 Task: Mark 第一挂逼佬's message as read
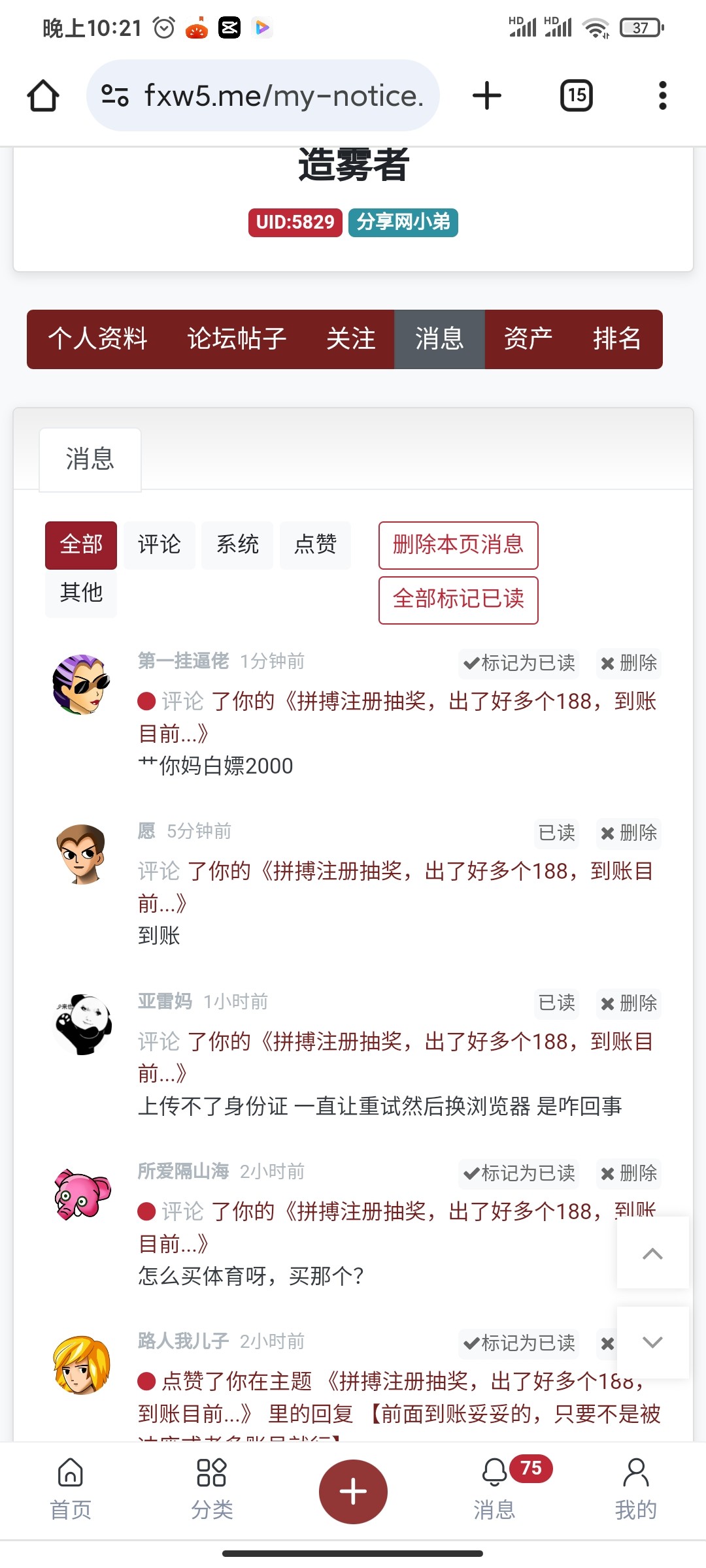519,663
